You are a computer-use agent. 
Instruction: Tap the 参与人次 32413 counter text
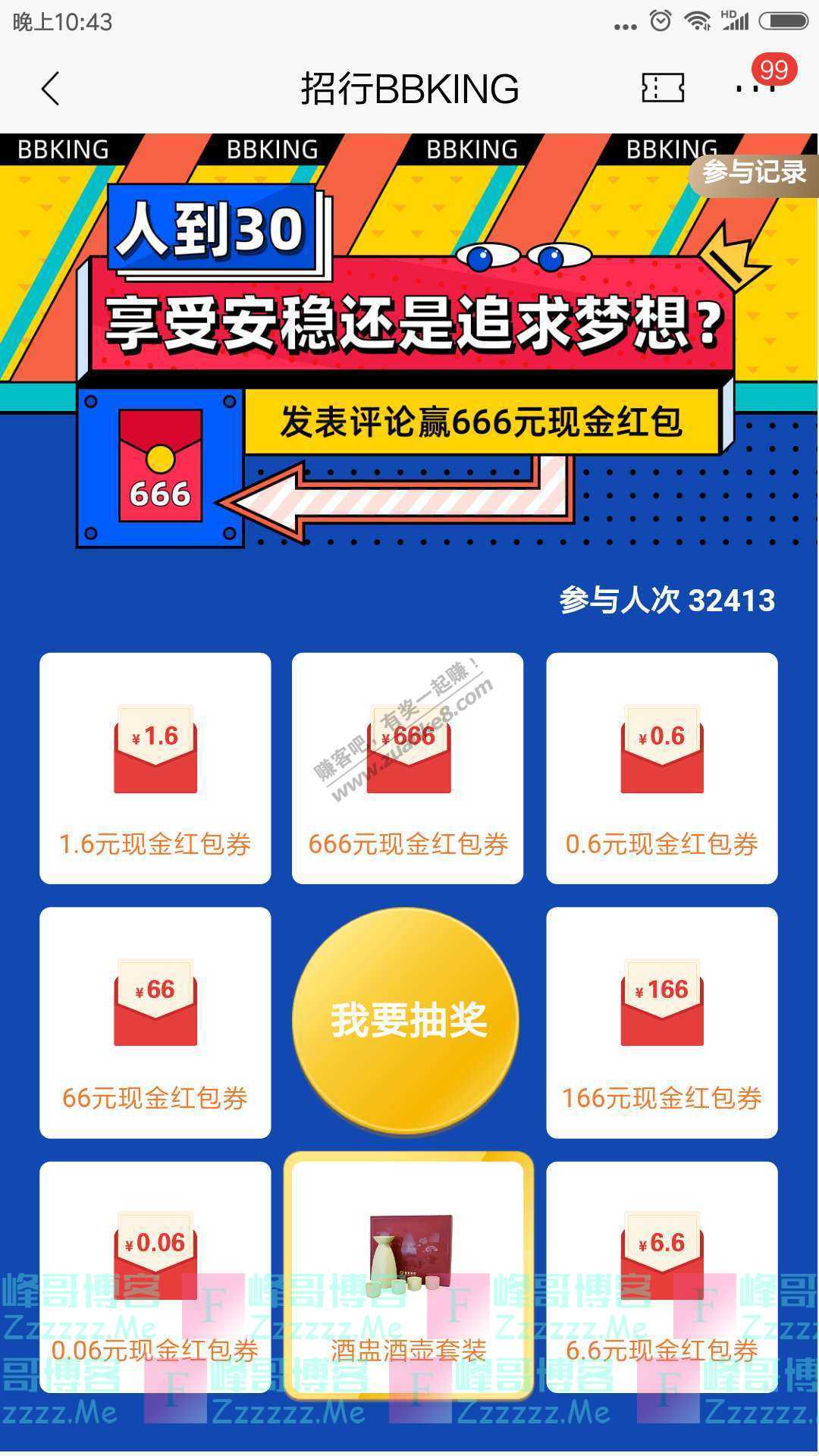(x=666, y=599)
